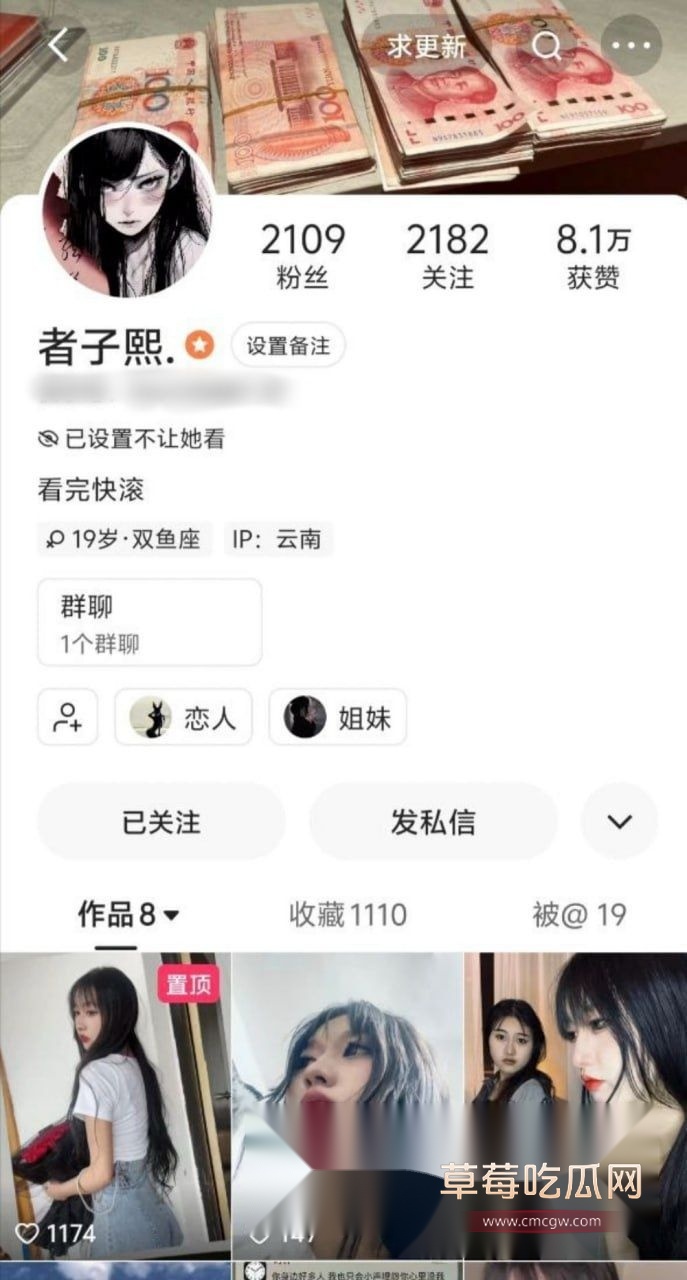The image size is (687, 1280).
Task: Tap the 求更新 button
Action: [428, 46]
